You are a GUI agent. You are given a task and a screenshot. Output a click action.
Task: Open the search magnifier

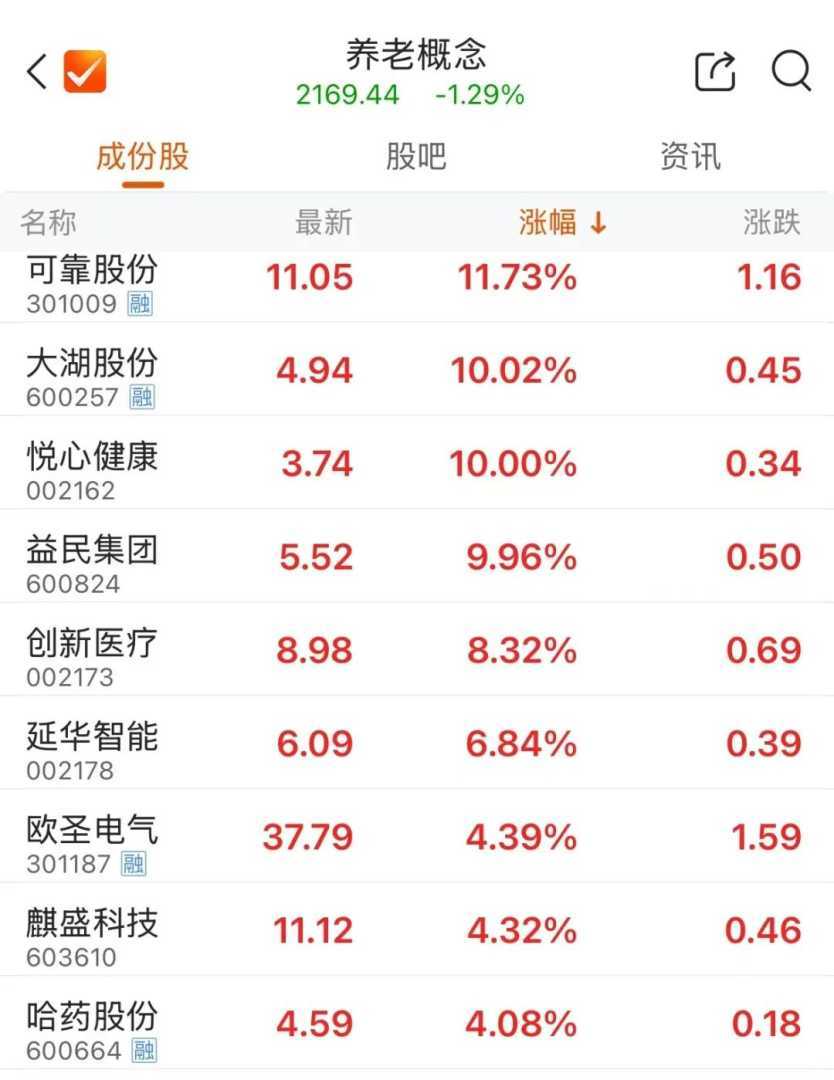point(791,72)
